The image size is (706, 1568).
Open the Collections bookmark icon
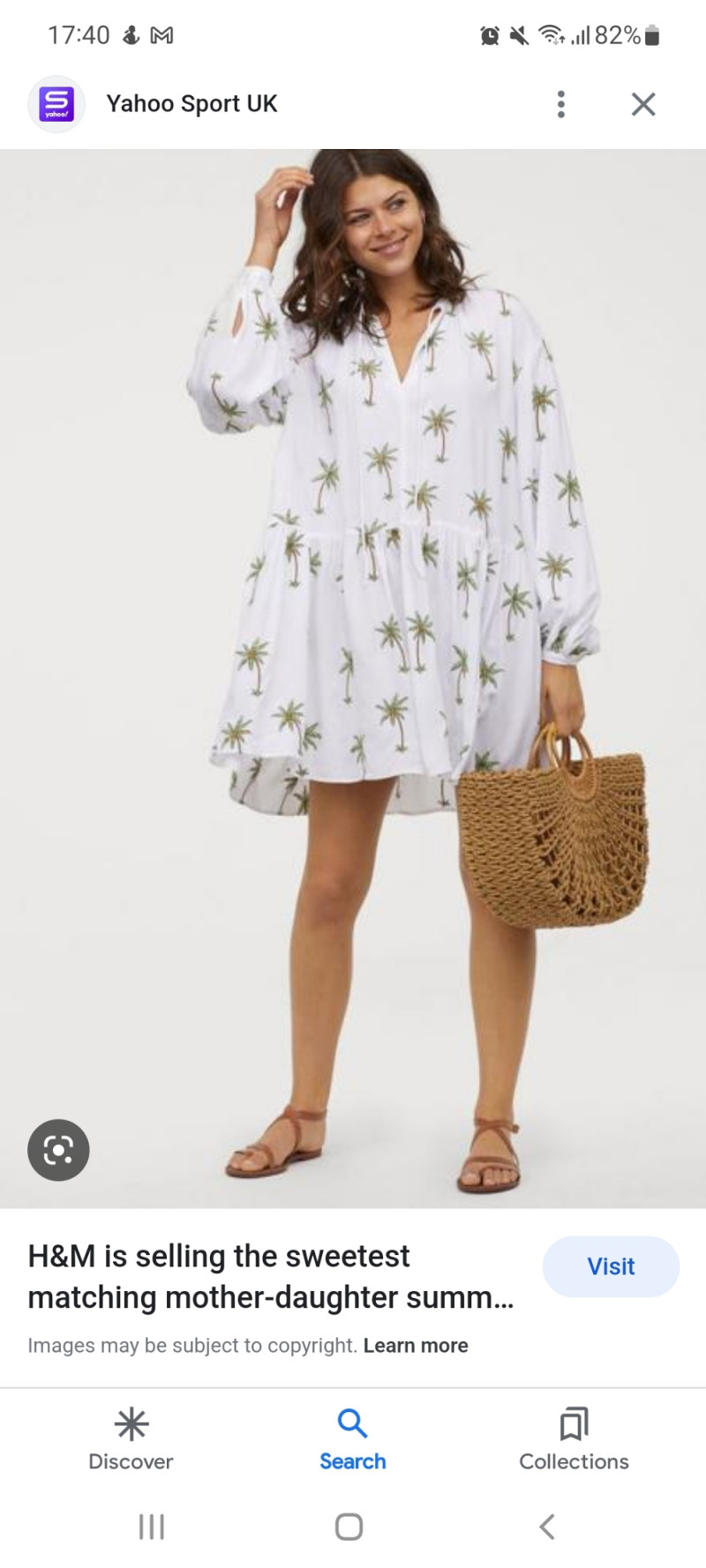tap(574, 1421)
